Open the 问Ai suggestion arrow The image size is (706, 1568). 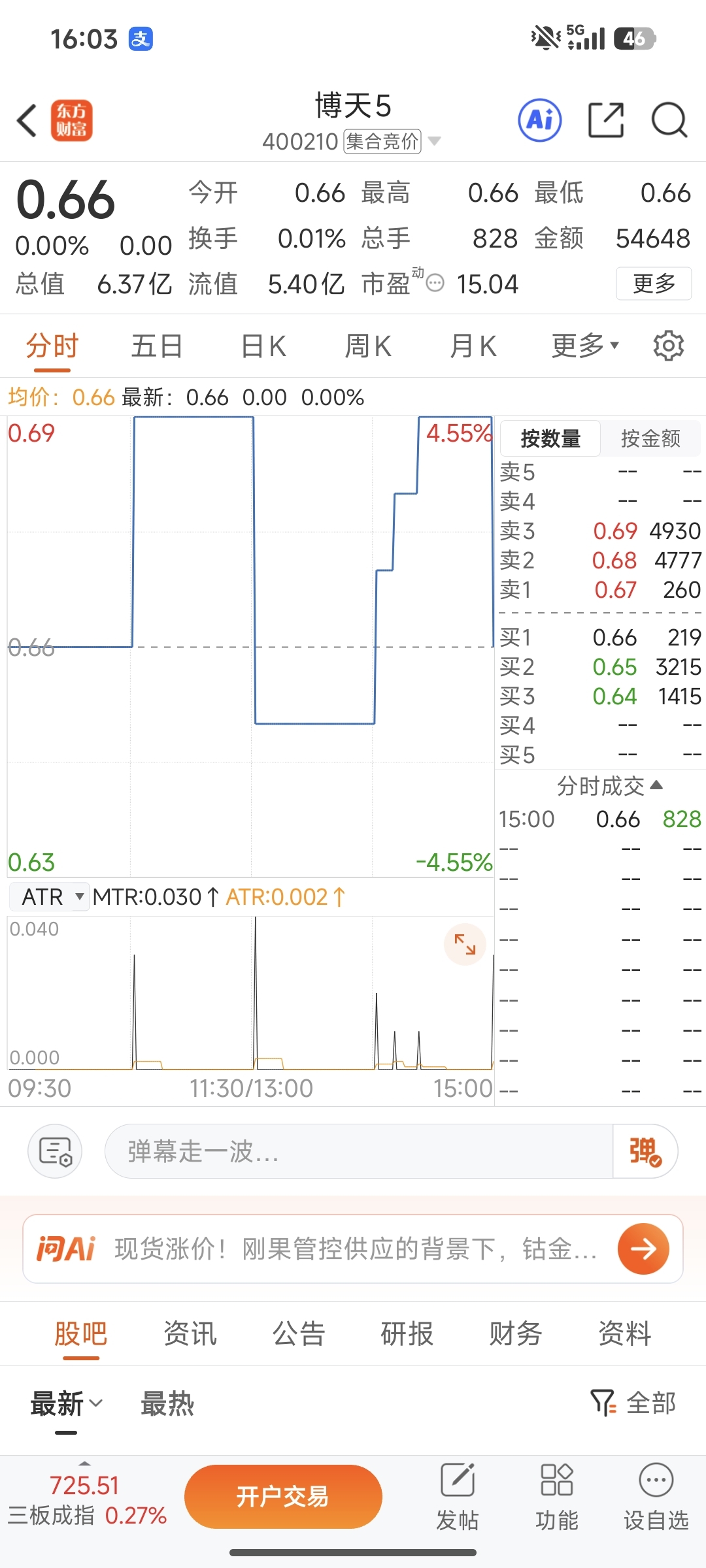[x=643, y=1249]
